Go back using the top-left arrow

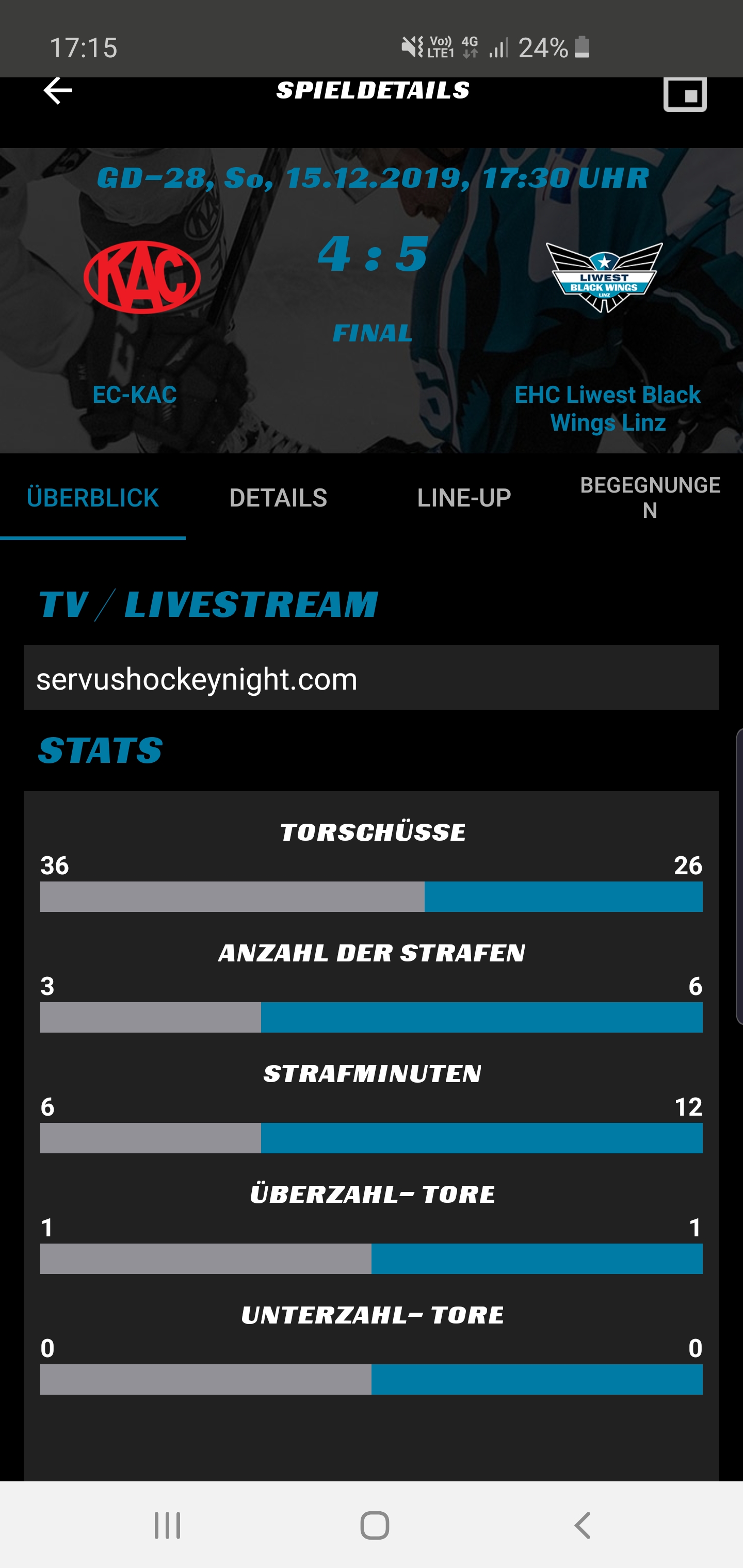[x=58, y=91]
